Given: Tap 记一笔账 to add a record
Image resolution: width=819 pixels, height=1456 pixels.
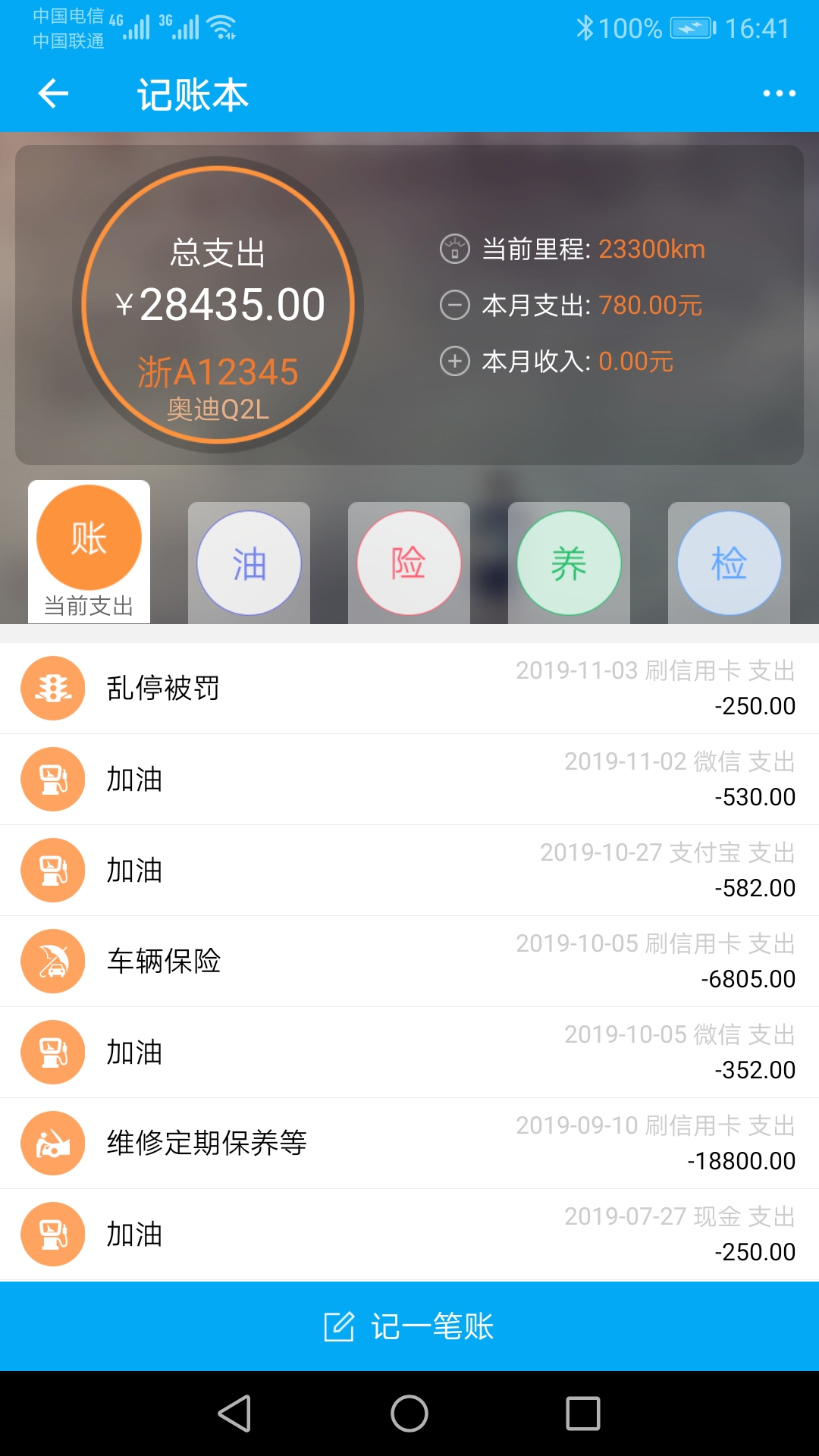Looking at the screenshot, I should (x=409, y=1326).
